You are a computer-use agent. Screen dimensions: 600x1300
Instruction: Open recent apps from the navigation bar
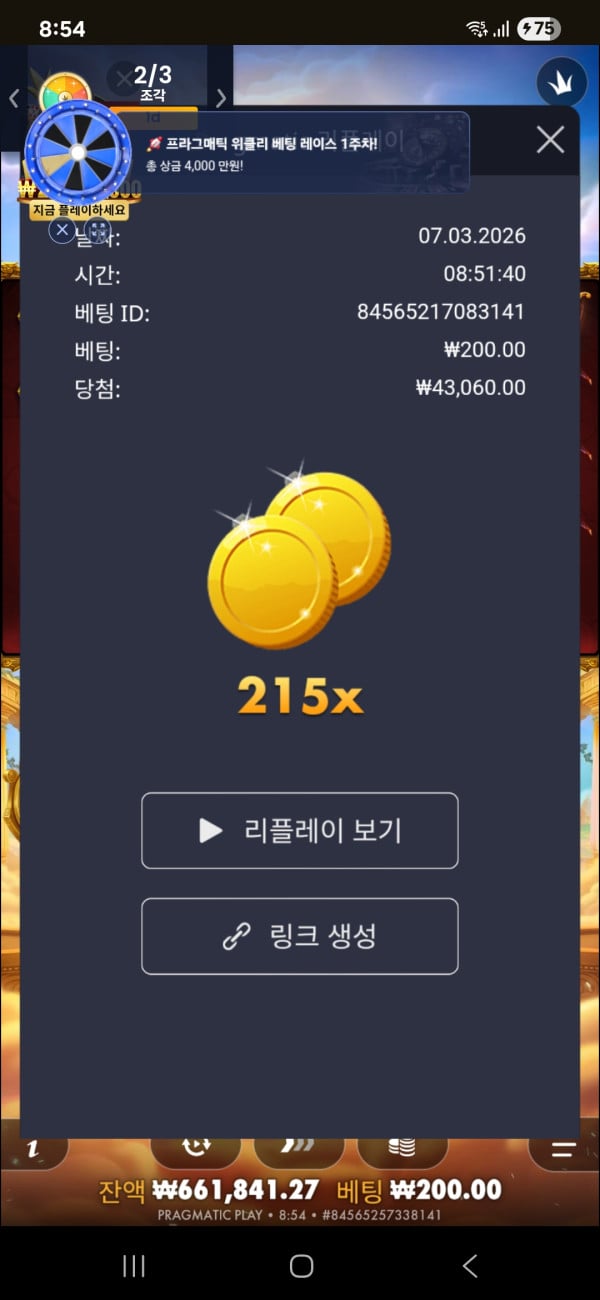(133, 1266)
